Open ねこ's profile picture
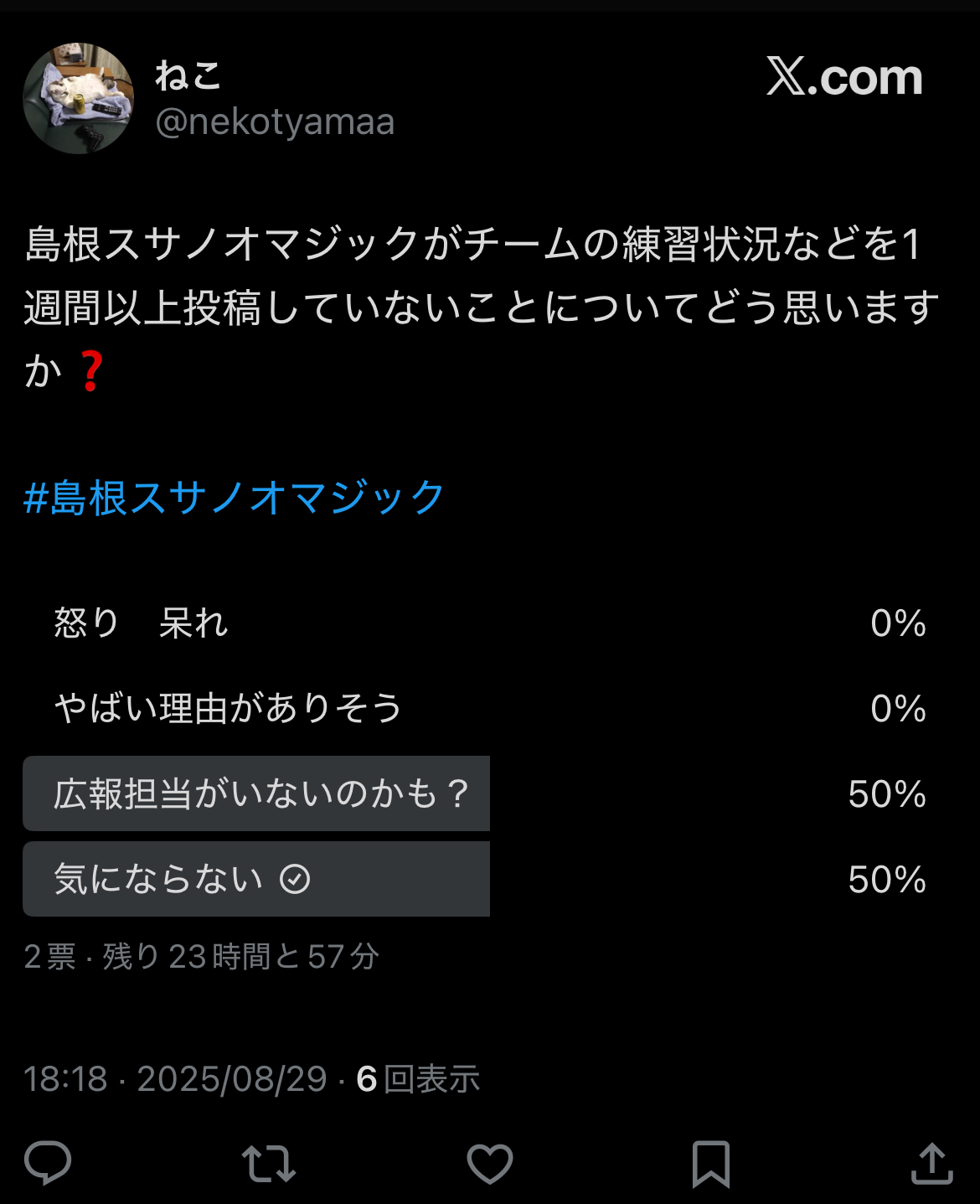 point(78,99)
